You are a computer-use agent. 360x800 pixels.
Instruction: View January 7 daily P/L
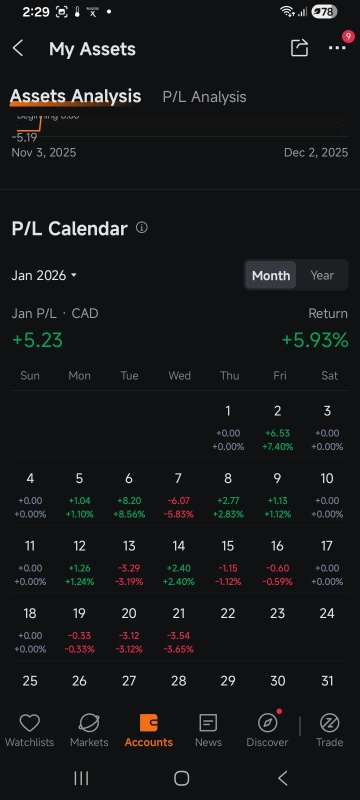tap(178, 495)
